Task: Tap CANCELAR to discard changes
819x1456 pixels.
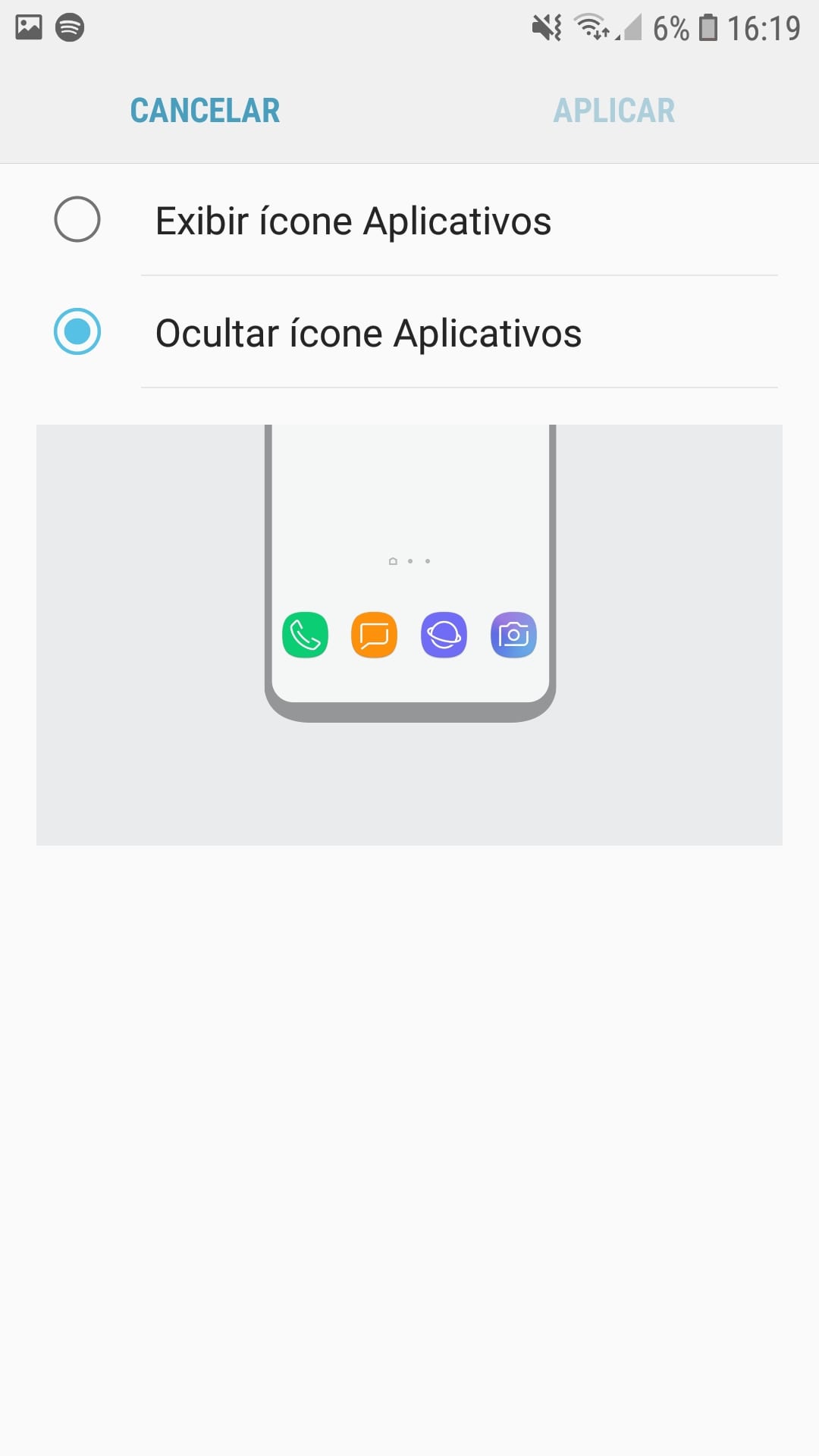Action: 205,111
